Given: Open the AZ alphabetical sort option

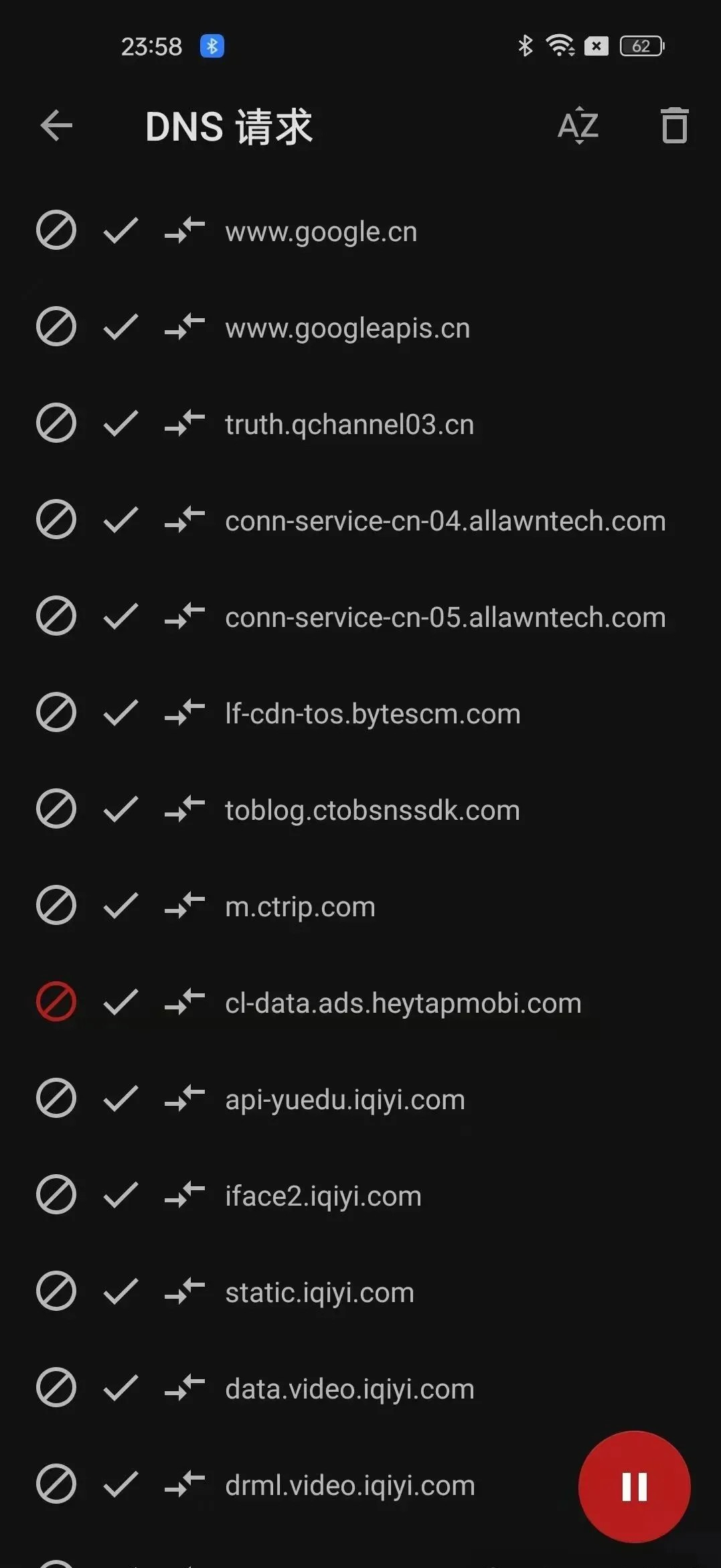Looking at the screenshot, I should [x=577, y=126].
